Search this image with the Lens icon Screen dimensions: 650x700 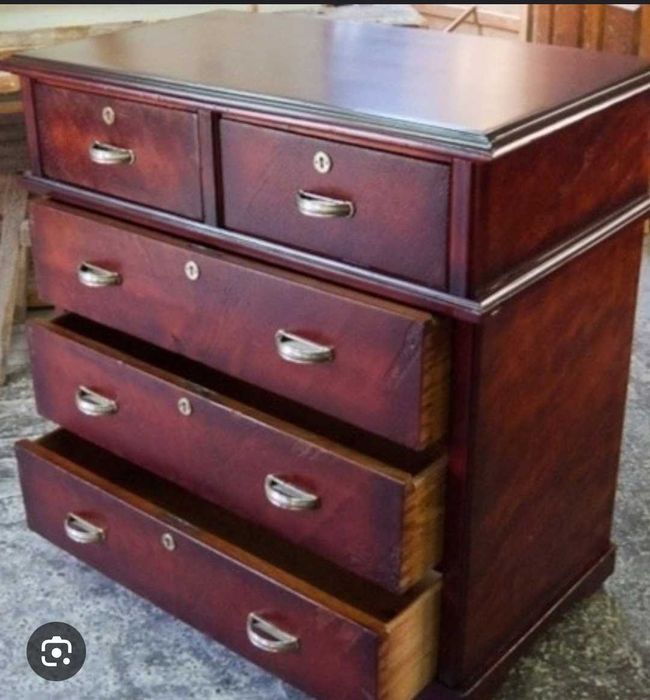[56, 651]
